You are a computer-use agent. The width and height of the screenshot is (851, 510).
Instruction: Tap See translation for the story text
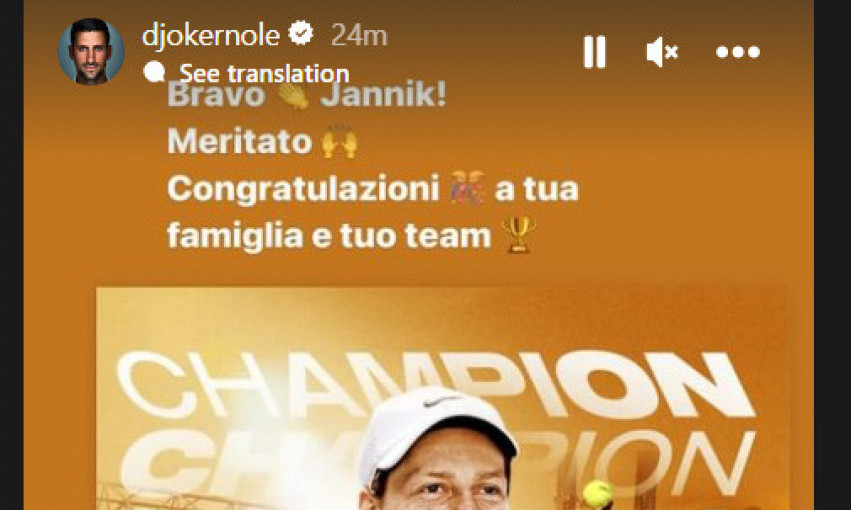[x=263, y=73]
